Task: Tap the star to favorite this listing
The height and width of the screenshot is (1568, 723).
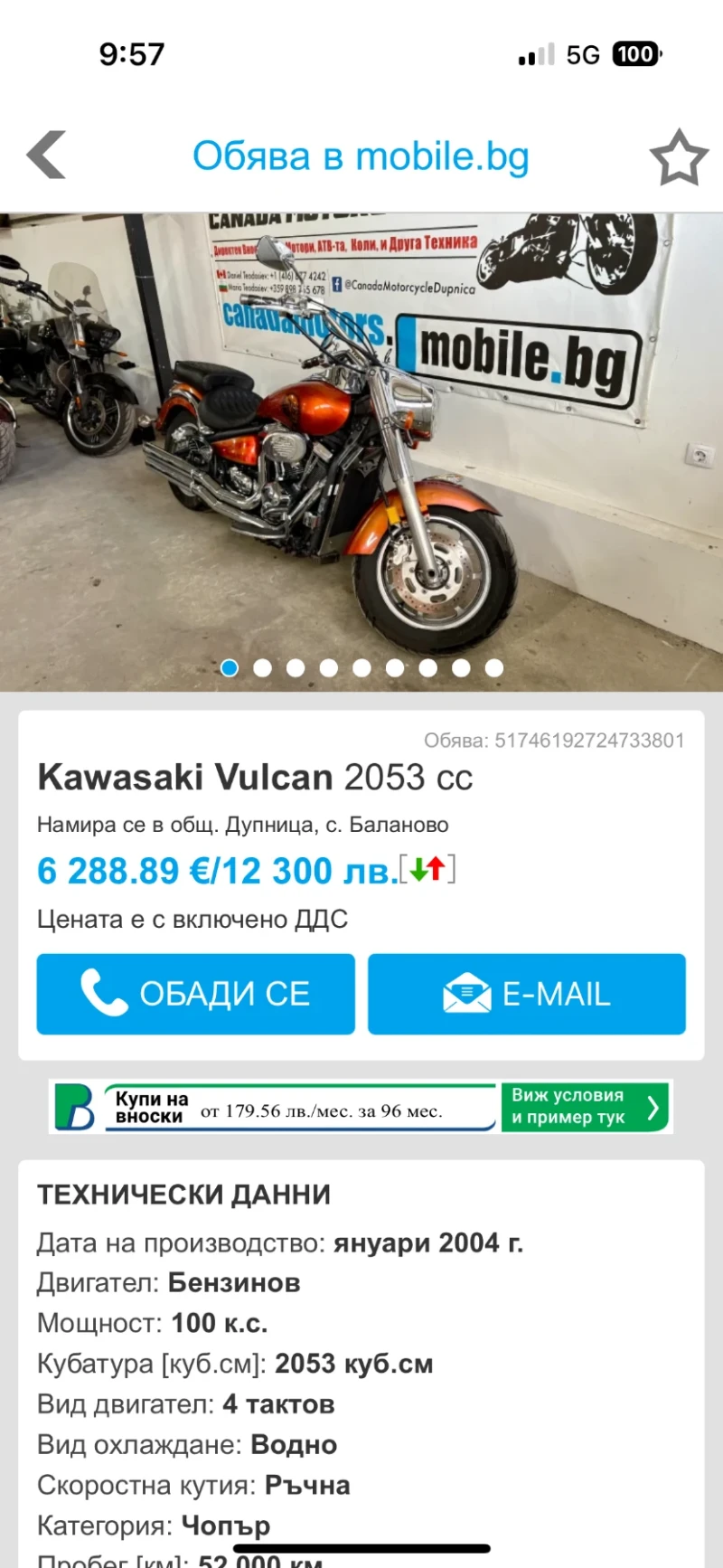Action: [x=680, y=156]
